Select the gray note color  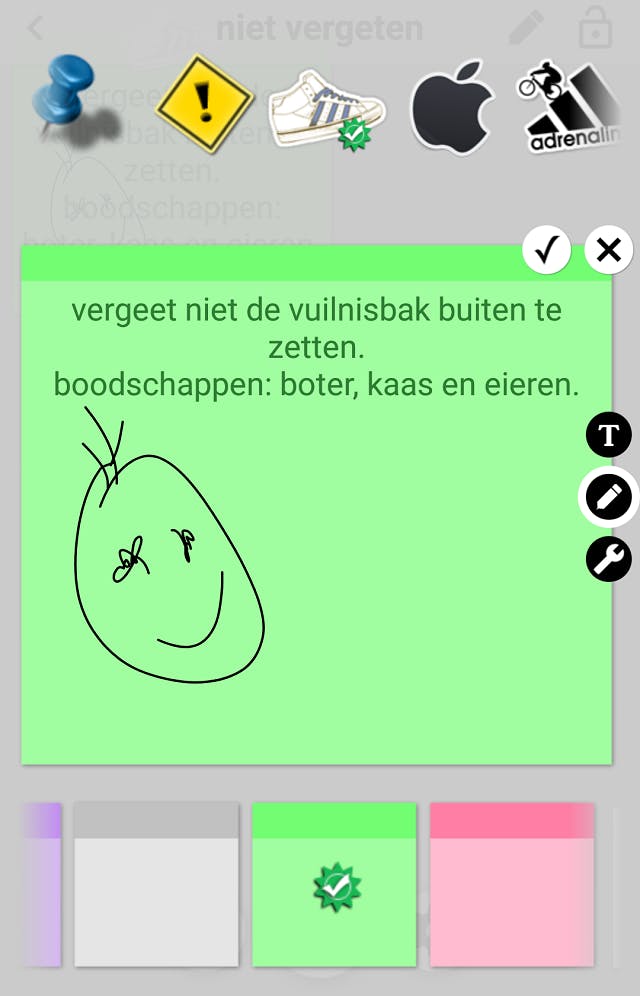pos(156,884)
